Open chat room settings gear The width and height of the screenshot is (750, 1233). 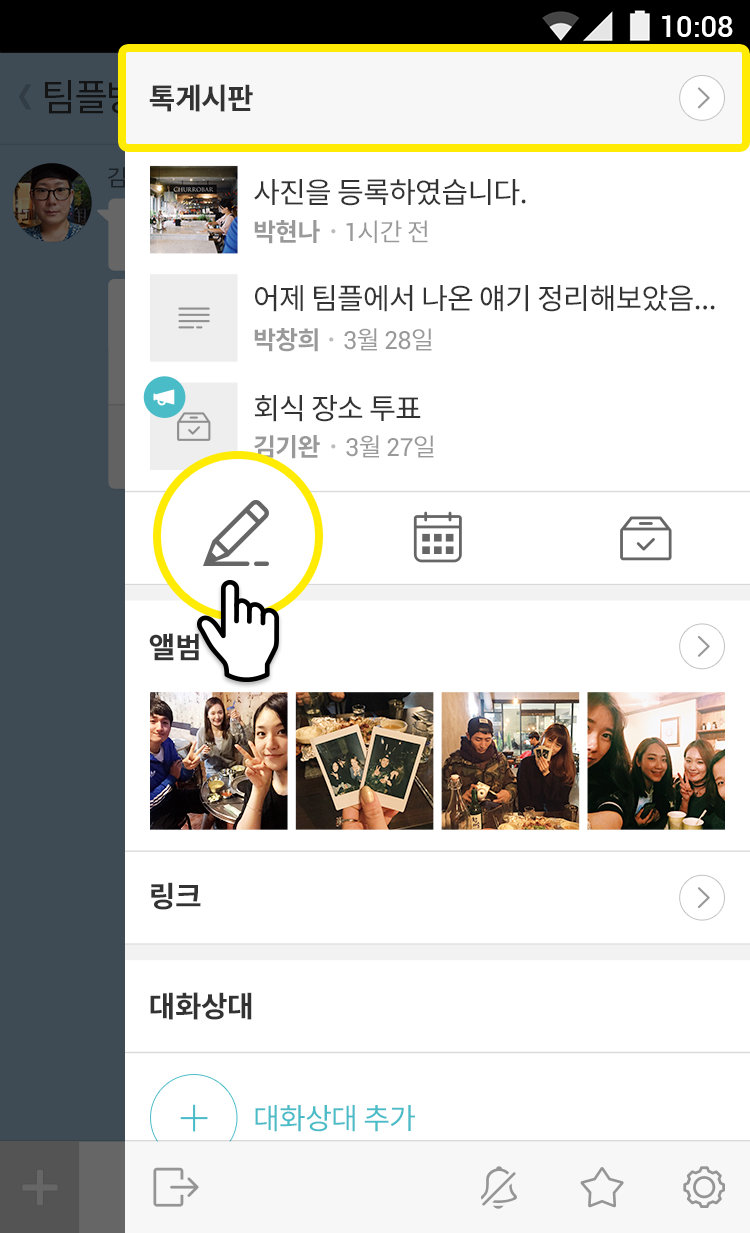pos(703,1188)
